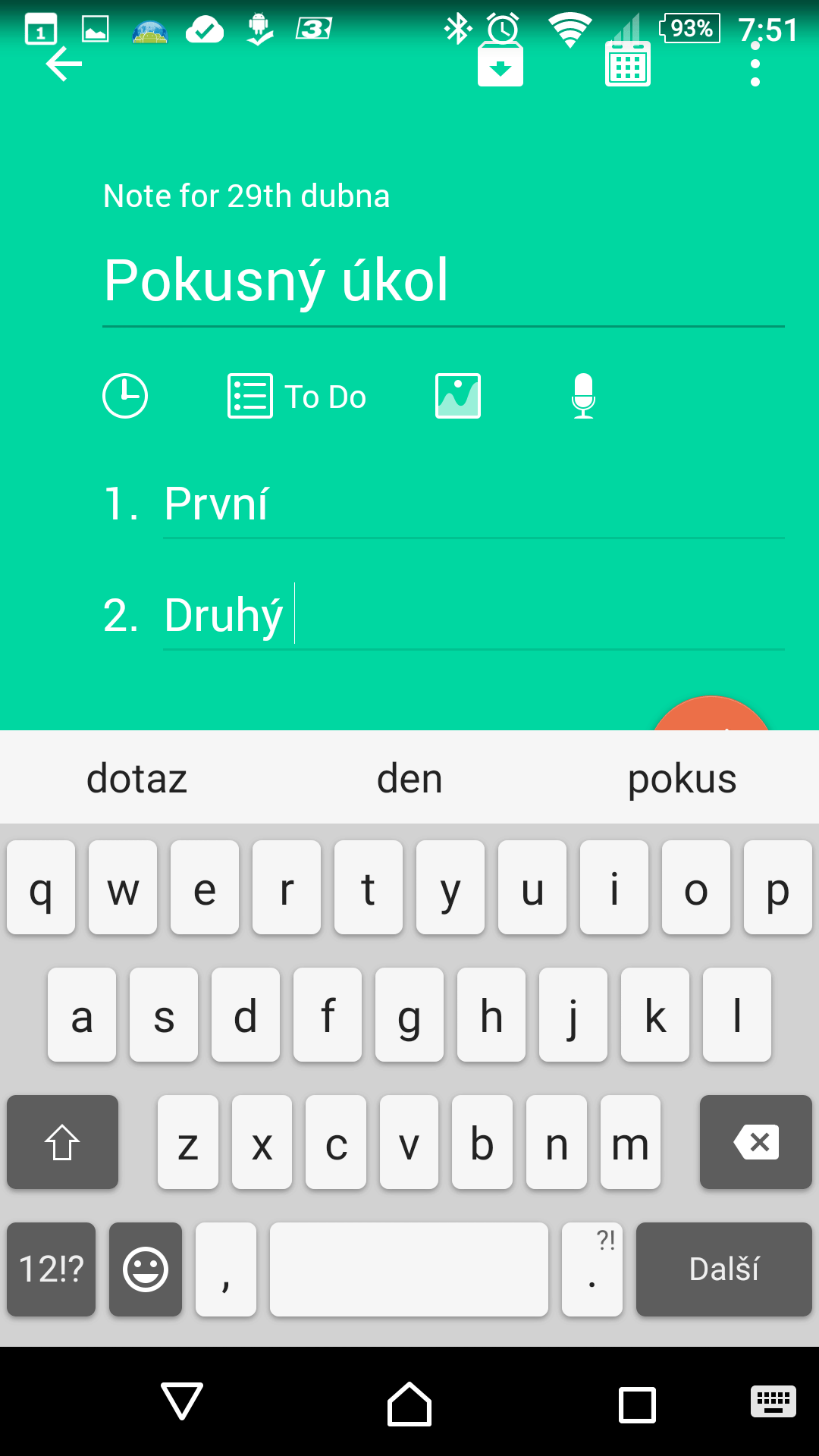Screen dimensions: 819x1456
Task: Tap the keyboard switcher icon
Action: click(x=773, y=1401)
